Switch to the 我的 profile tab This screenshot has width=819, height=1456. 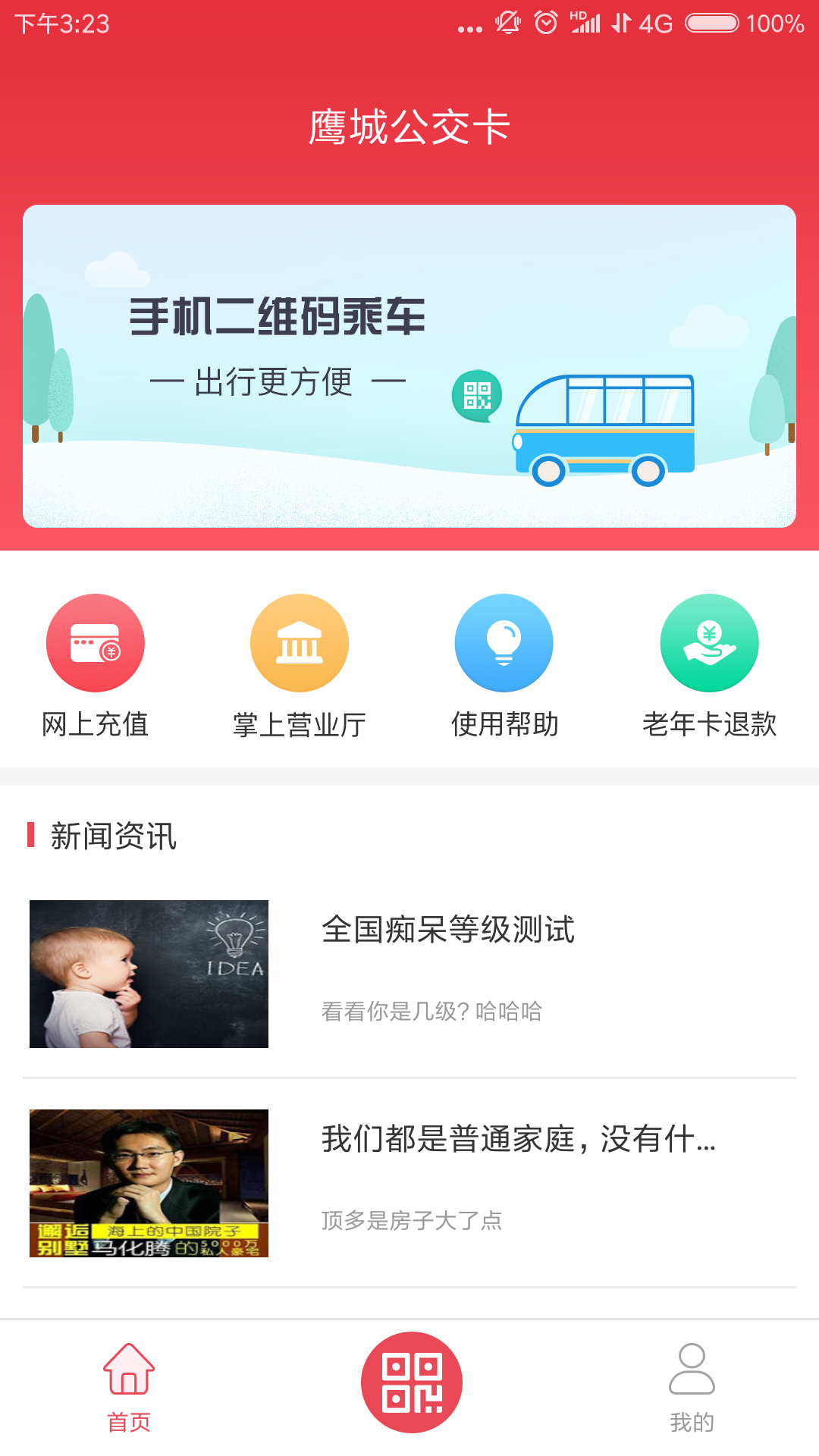pyautogui.click(x=692, y=1388)
